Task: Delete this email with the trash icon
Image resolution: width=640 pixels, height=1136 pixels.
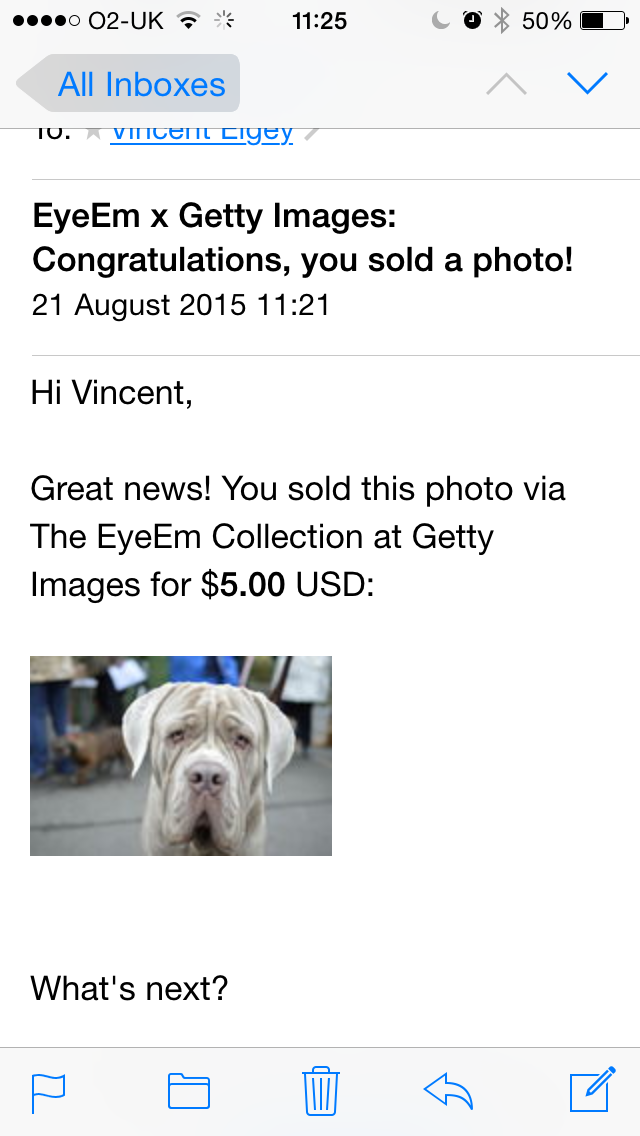Action: [320, 1090]
